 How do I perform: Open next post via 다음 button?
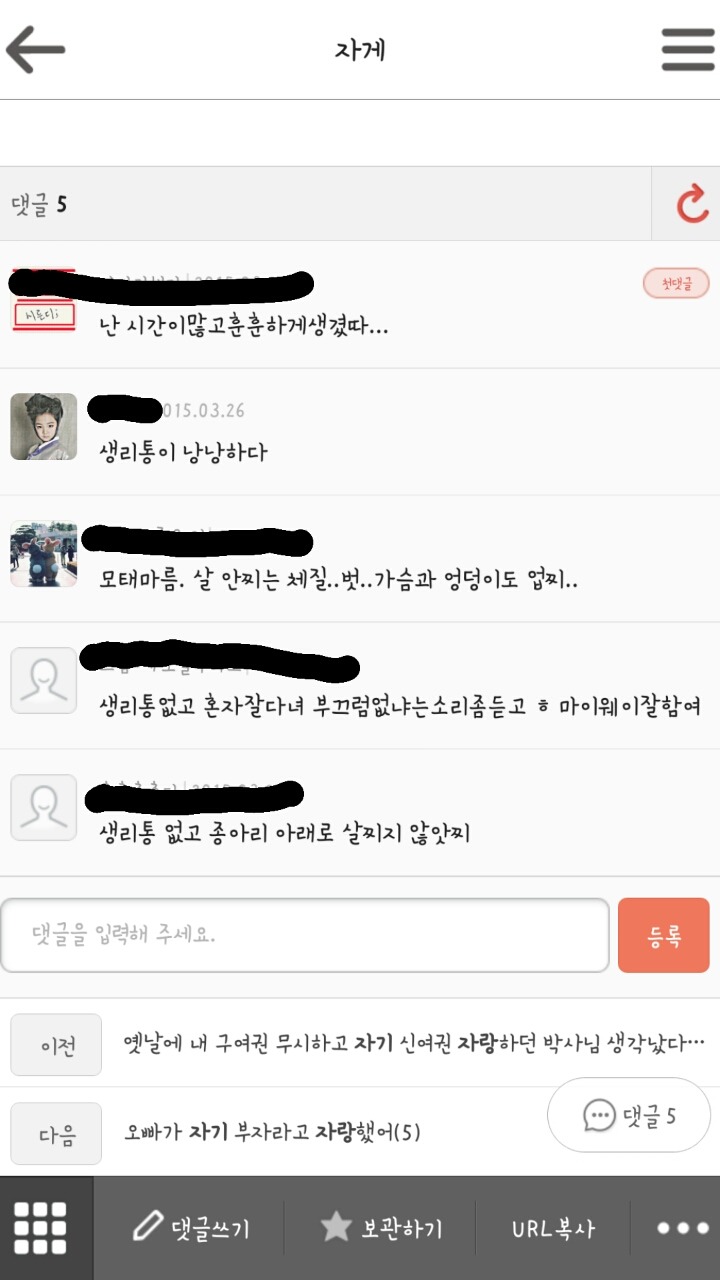56,1134
